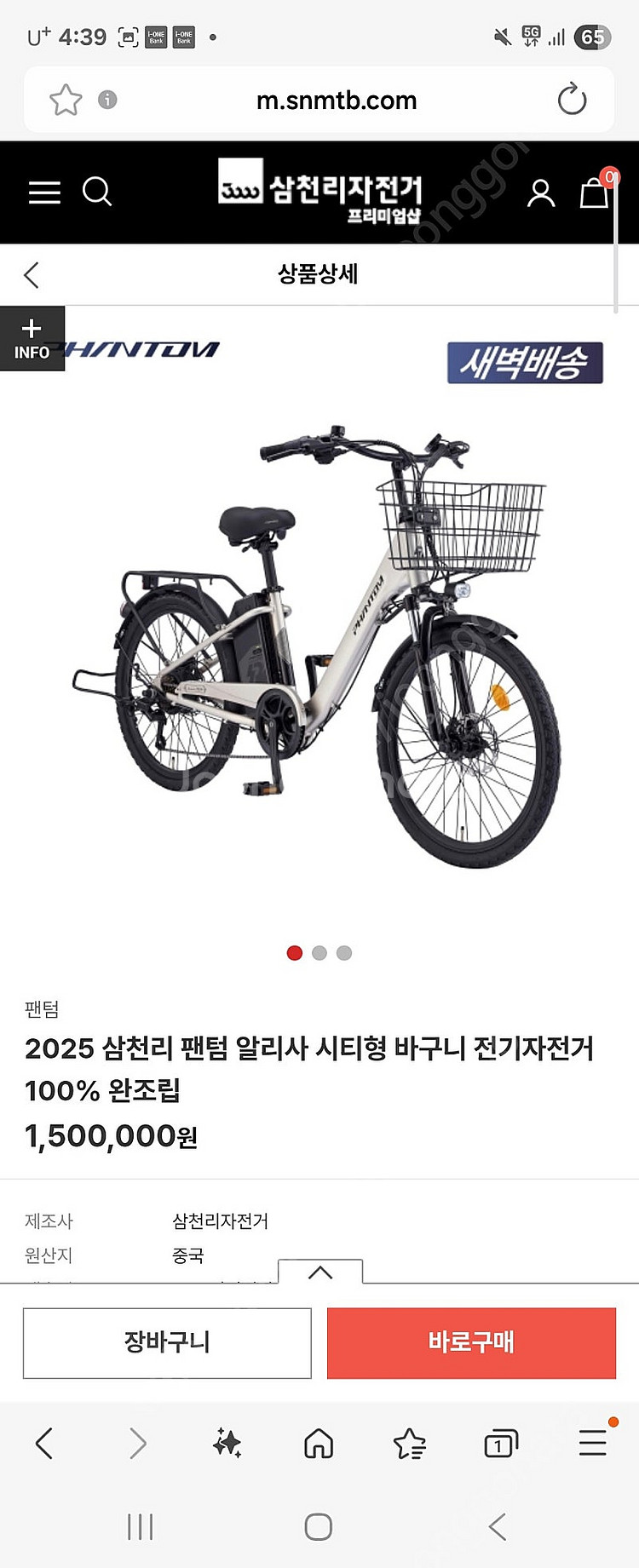This screenshot has width=639, height=1568.
Task: Bookmark this page with the star icon
Action: tap(66, 101)
